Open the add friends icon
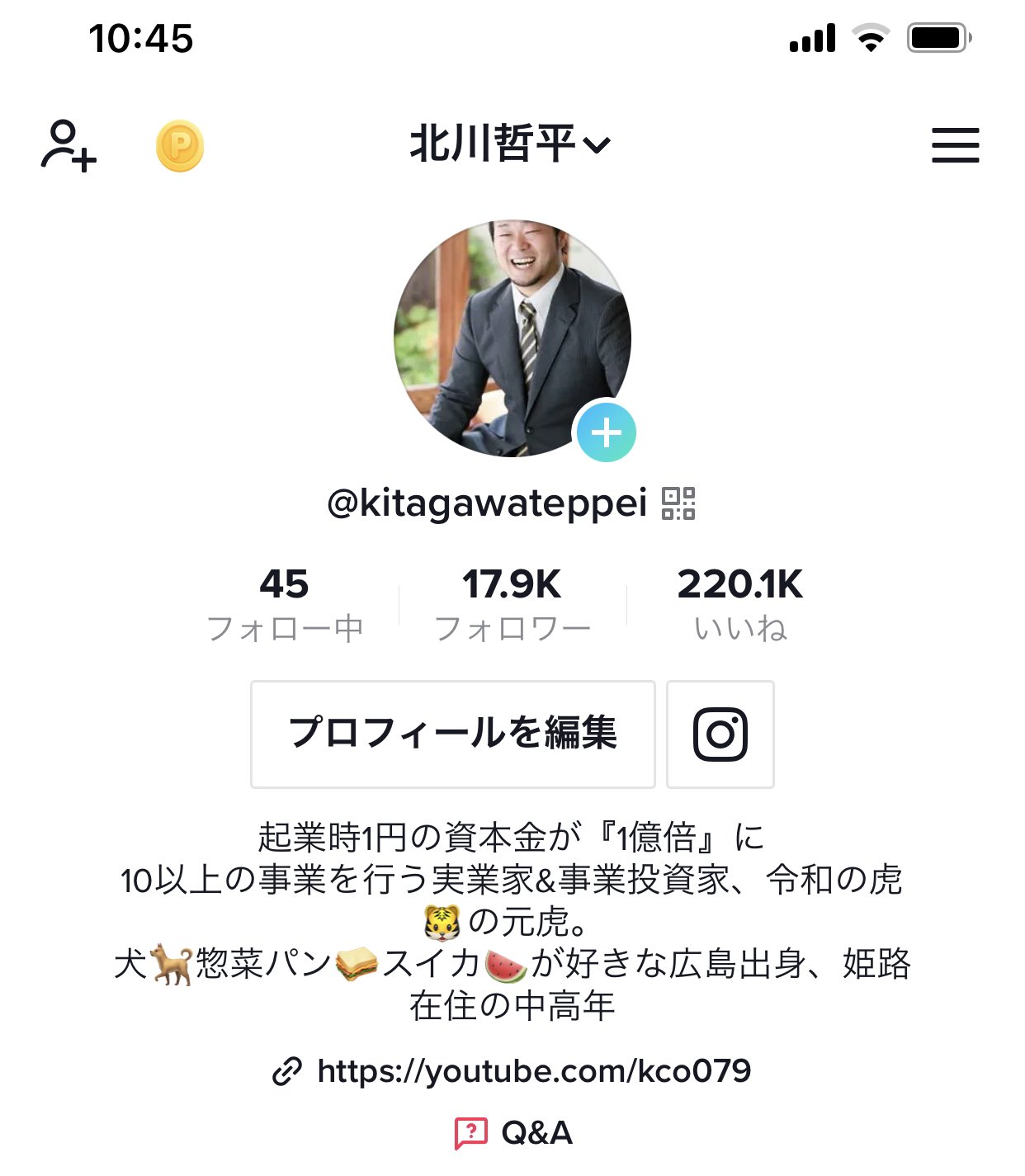1025x1176 pixels. coord(68,146)
